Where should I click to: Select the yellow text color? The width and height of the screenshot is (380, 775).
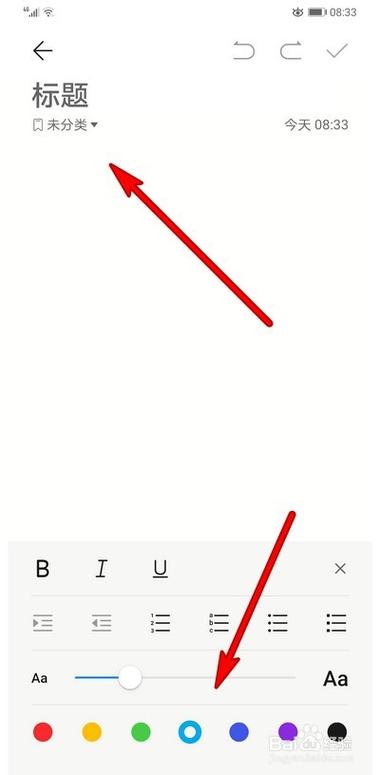pyautogui.click(x=91, y=732)
